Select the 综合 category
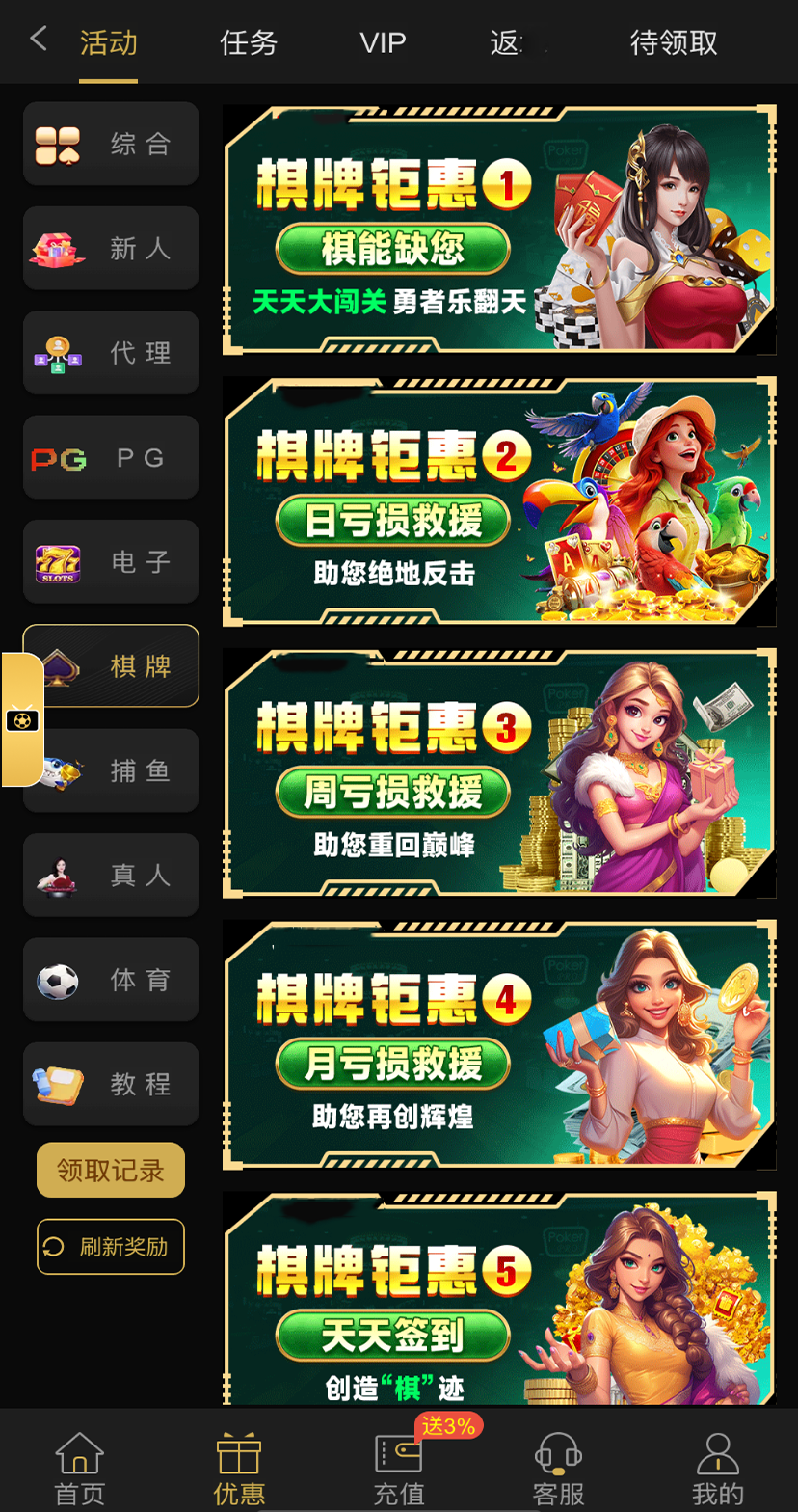 [111, 144]
